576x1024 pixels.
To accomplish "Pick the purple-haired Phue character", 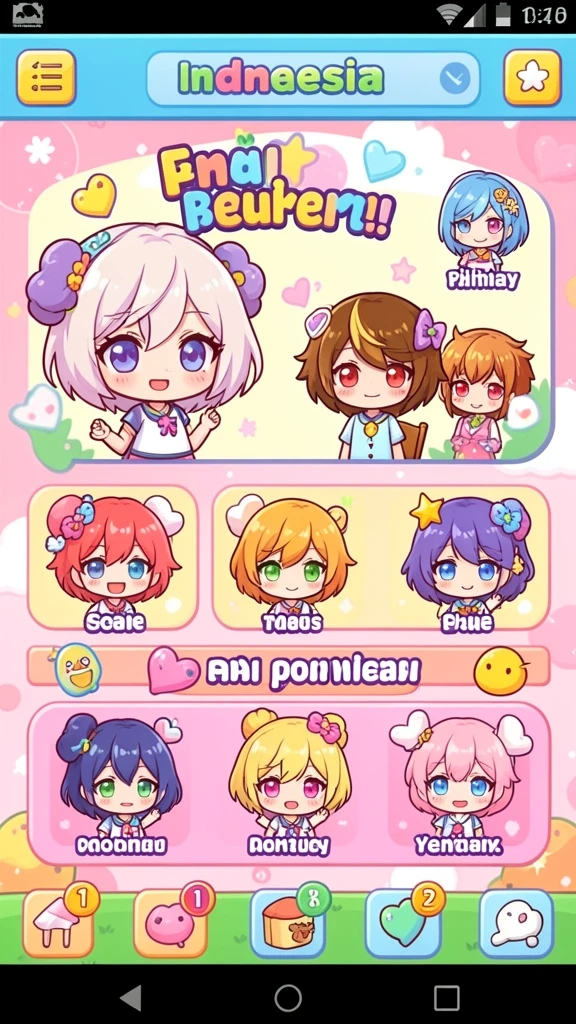I will pyautogui.click(x=468, y=563).
